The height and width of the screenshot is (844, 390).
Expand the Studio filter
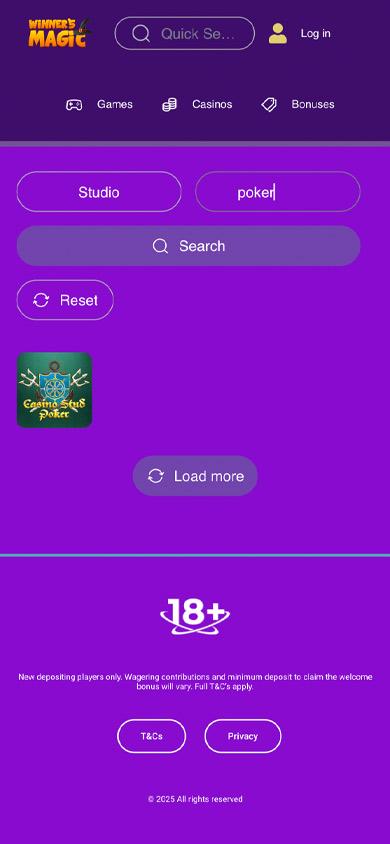(99, 192)
